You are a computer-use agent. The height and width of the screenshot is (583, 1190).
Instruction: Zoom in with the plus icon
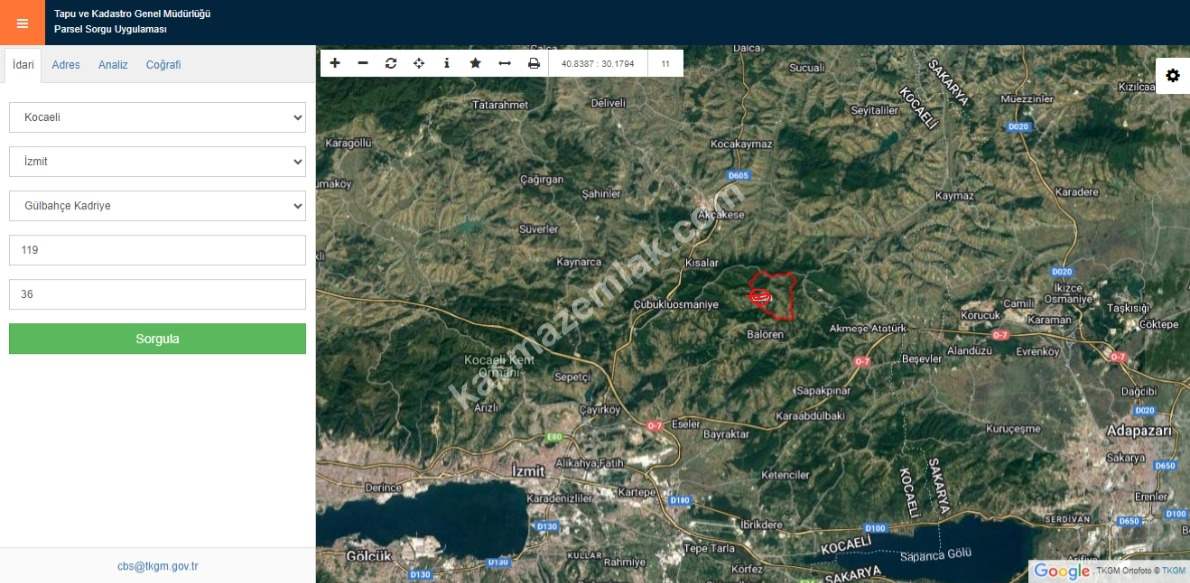pyautogui.click(x=335, y=63)
